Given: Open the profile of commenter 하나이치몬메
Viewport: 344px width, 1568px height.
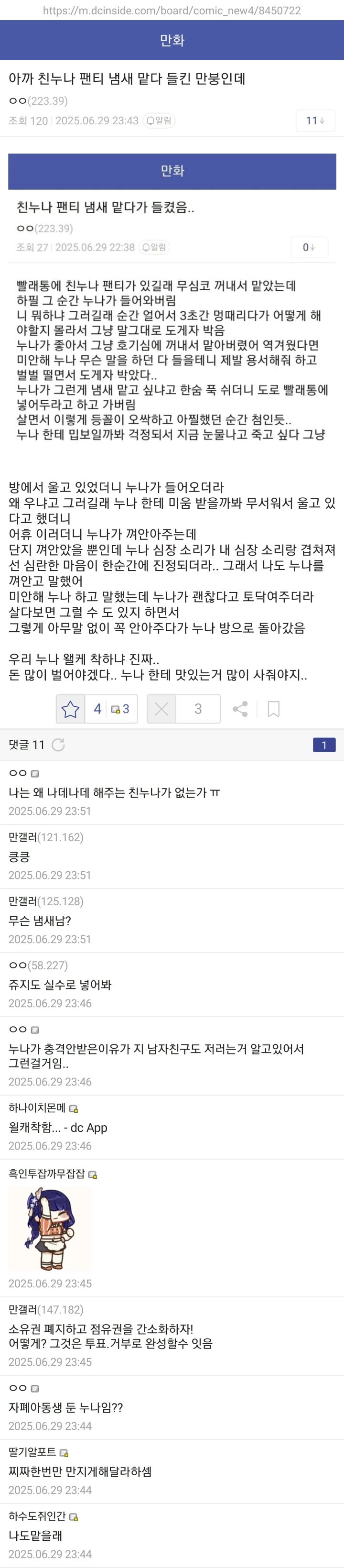Looking at the screenshot, I should point(37,1108).
